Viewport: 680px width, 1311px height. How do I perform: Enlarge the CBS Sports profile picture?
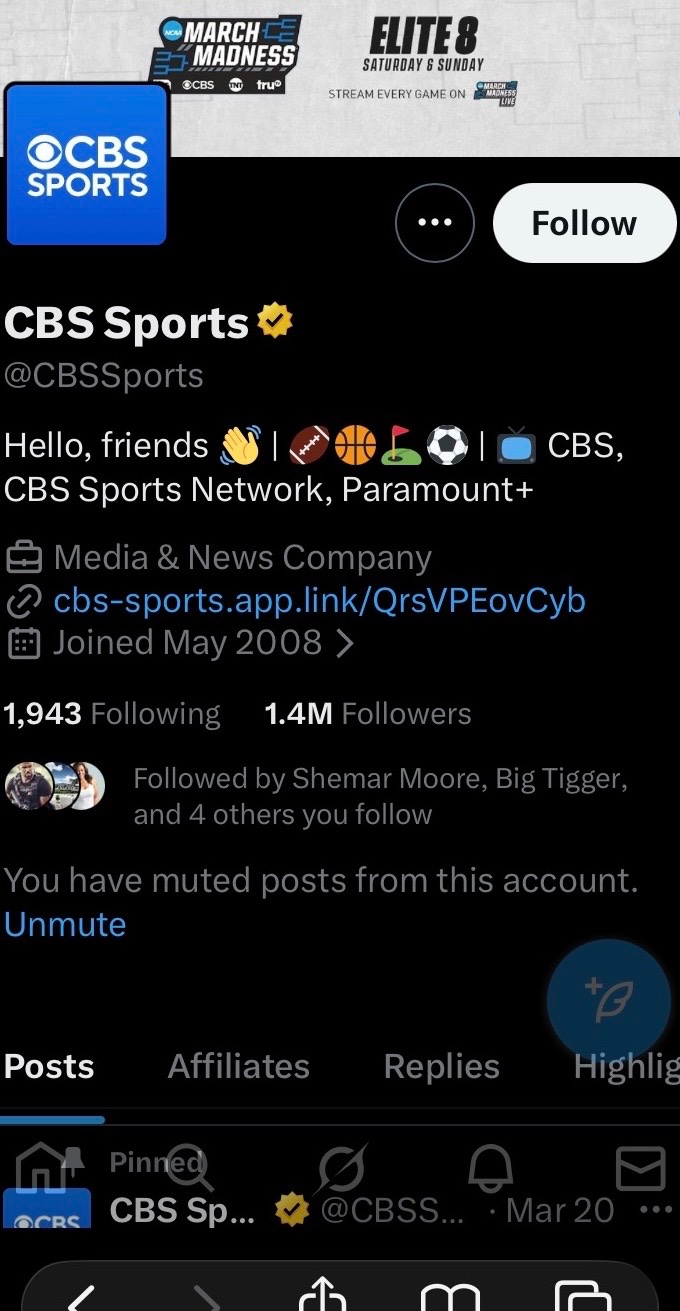(x=86, y=165)
